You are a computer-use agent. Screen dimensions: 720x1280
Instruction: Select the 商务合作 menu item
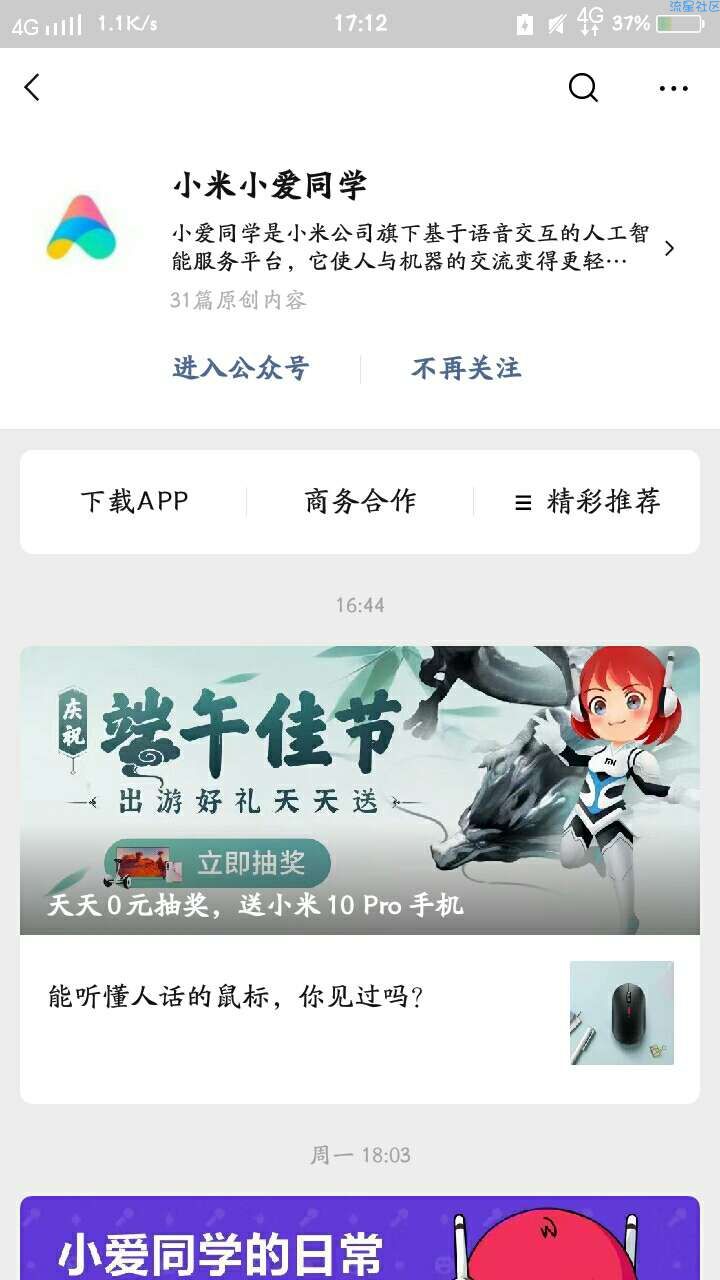pos(360,501)
